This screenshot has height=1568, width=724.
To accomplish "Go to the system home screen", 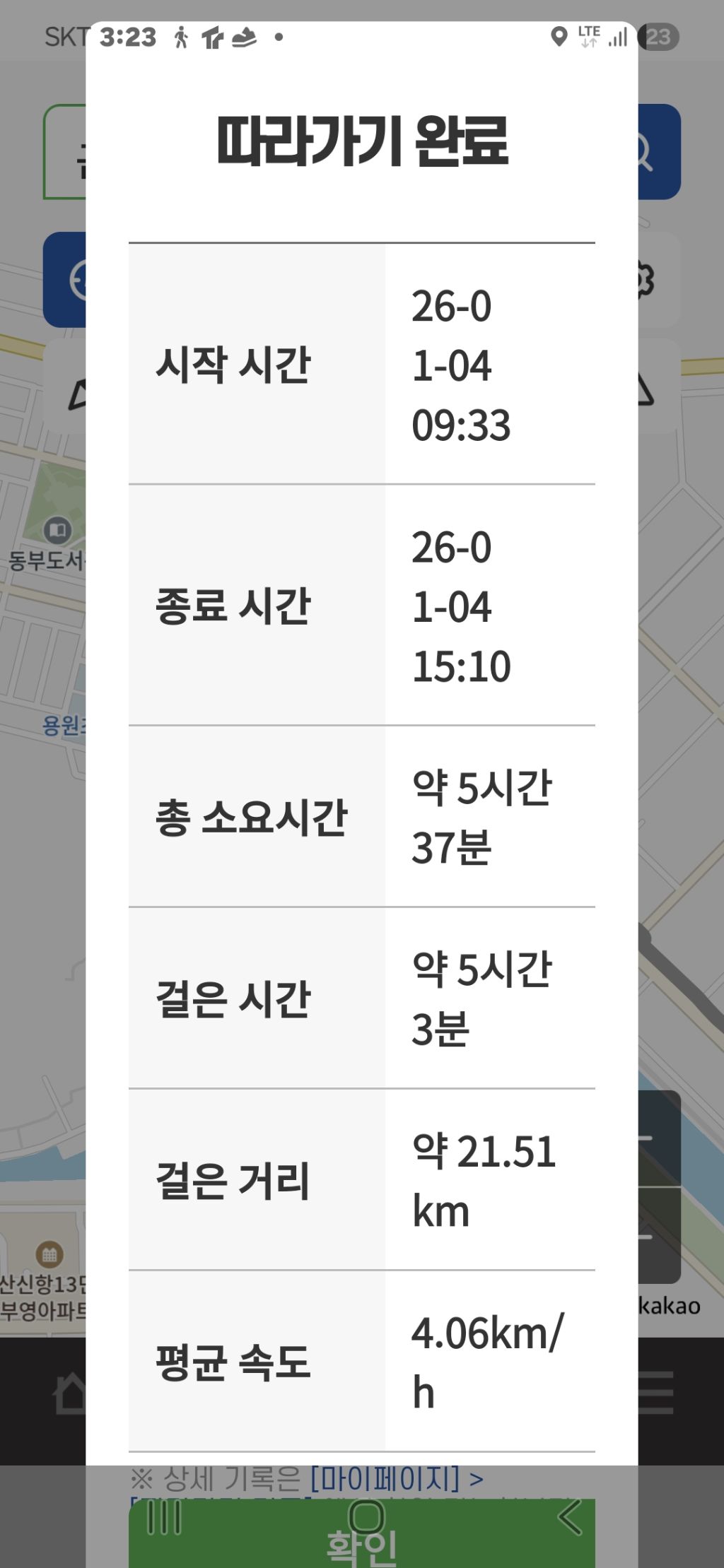I will 366,1517.
